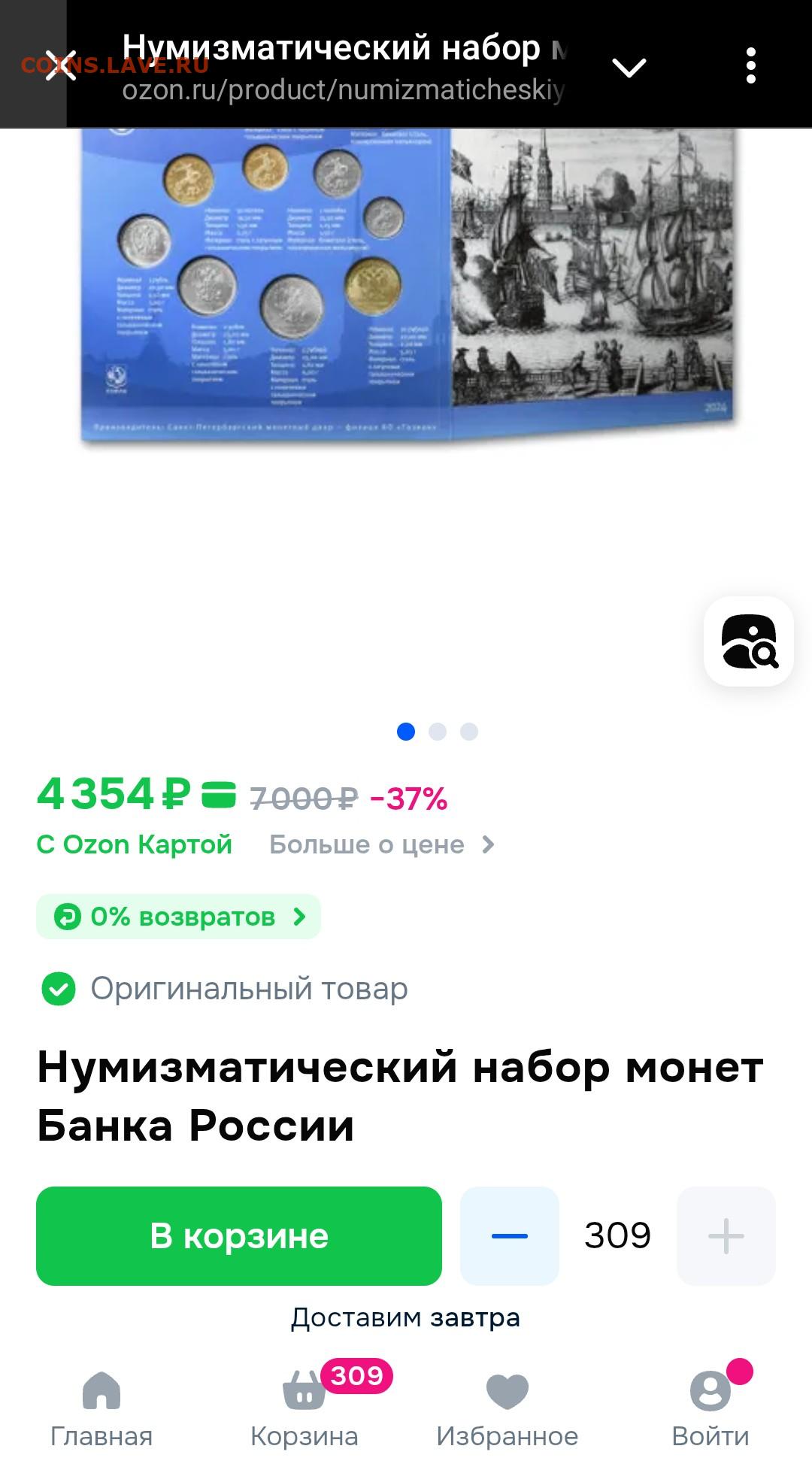The image size is (812, 1461).
Task: Close the in-app browser tab
Action: click(60, 66)
